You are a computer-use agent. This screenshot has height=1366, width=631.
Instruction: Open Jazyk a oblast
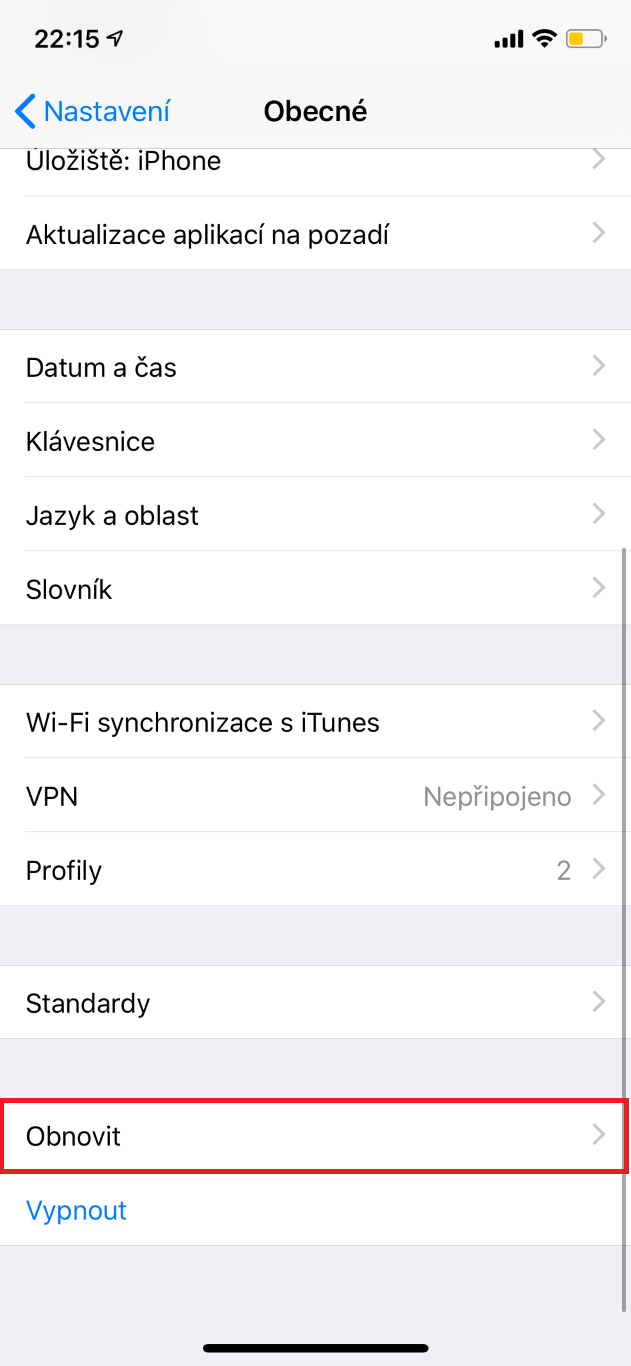point(315,515)
